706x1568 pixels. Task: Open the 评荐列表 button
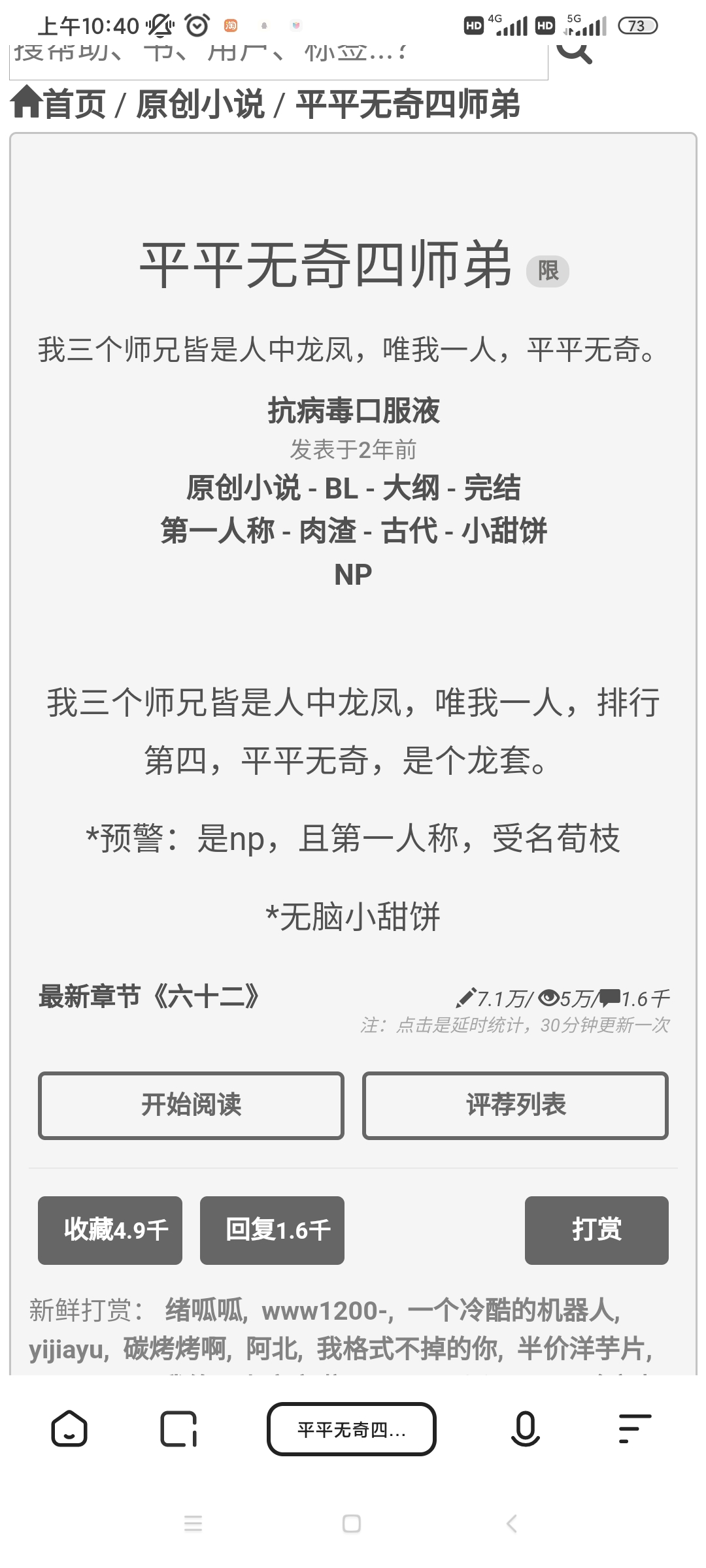[x=515, y=1105]
